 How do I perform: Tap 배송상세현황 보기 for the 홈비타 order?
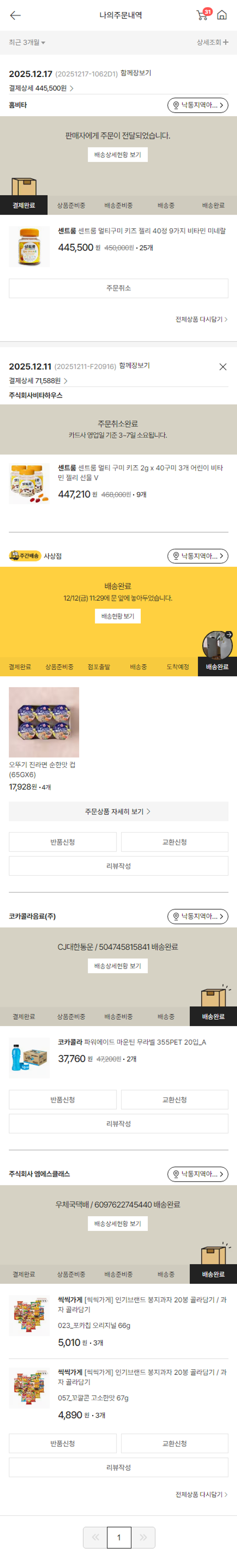[x=118, y=155]
